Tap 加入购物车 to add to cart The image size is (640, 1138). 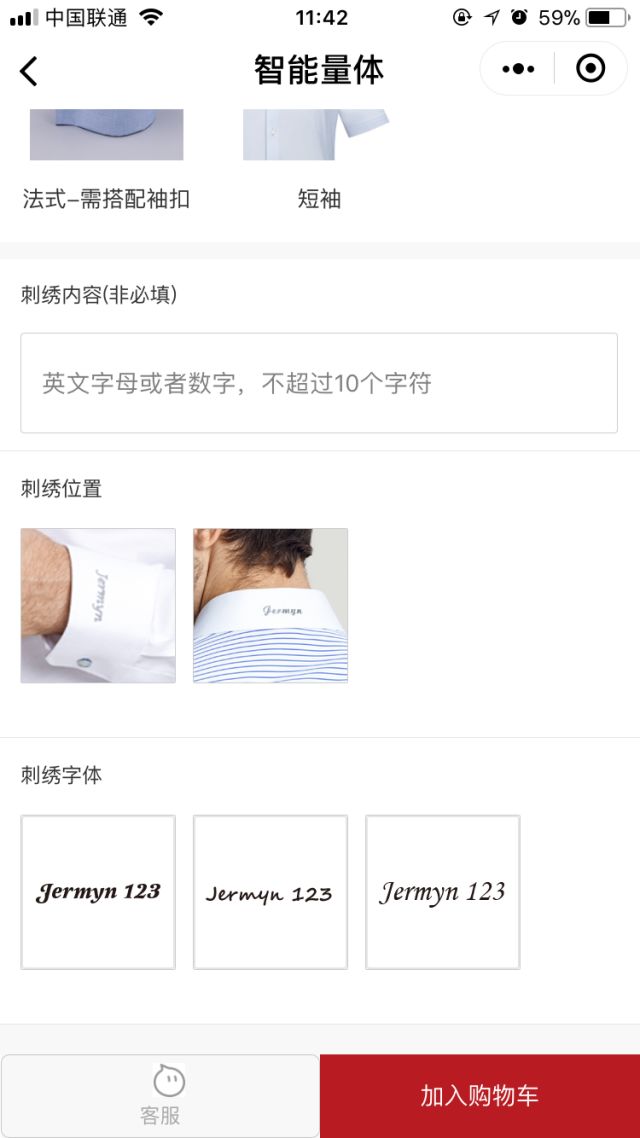(x=480, y=1095)
